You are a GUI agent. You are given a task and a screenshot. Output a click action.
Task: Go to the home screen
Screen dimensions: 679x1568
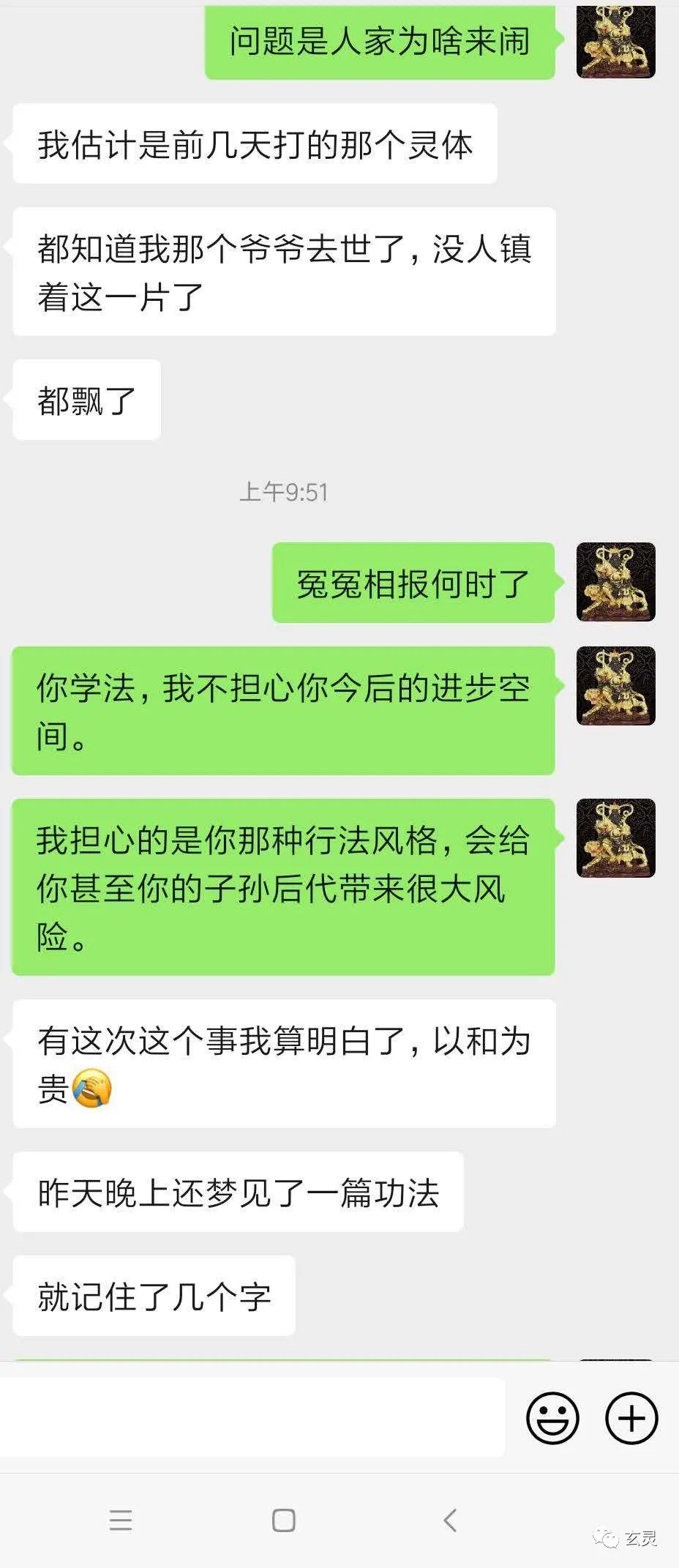point(283,1520)
